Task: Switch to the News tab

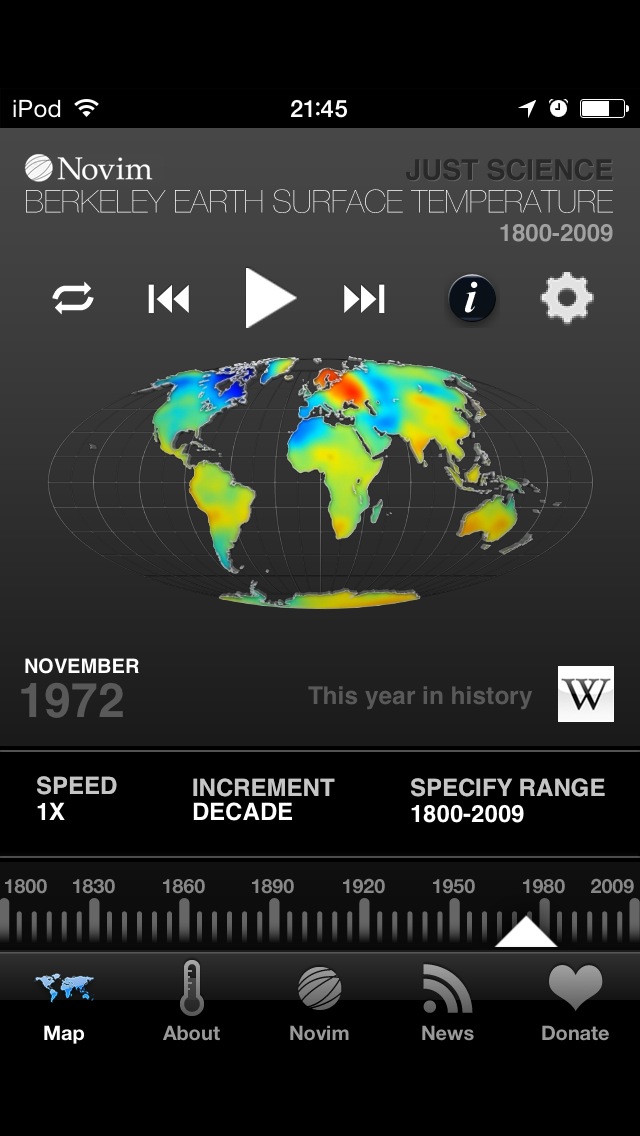Action: [447, 1001]
